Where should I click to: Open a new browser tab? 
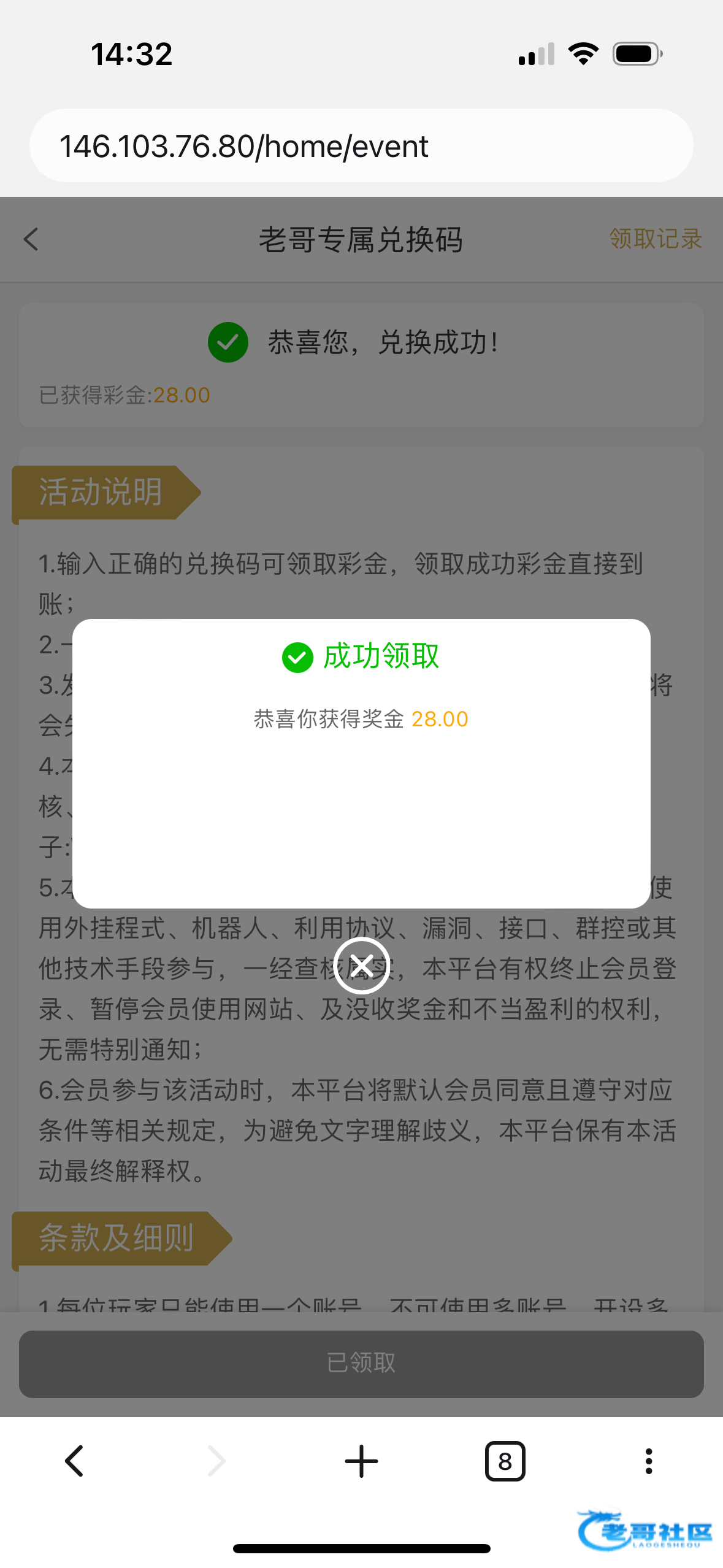click(x=361, y=1461)
